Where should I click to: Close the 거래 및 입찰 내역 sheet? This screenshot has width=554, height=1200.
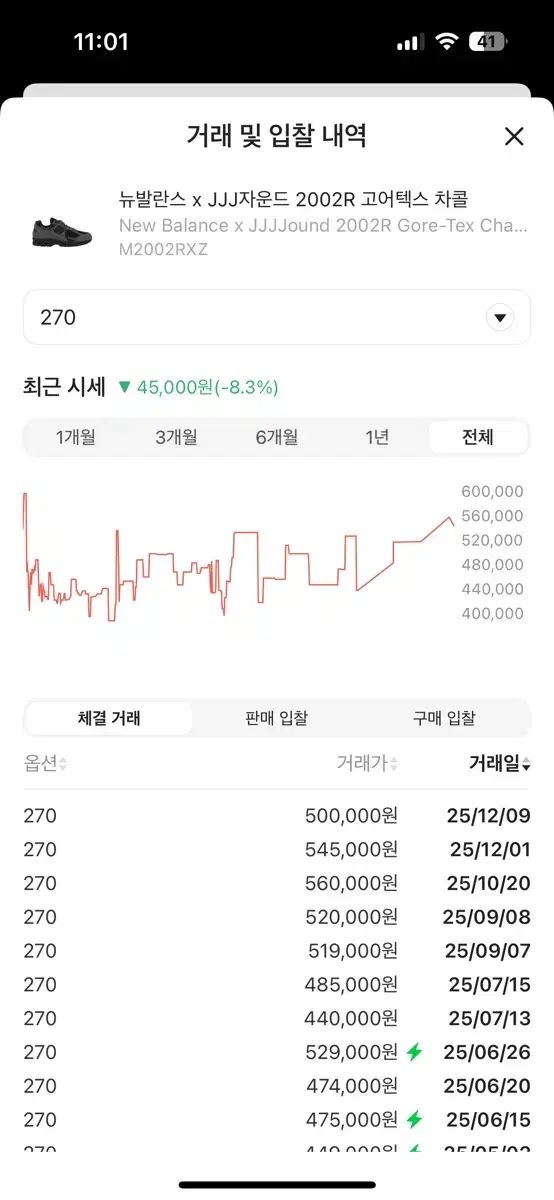514,137
